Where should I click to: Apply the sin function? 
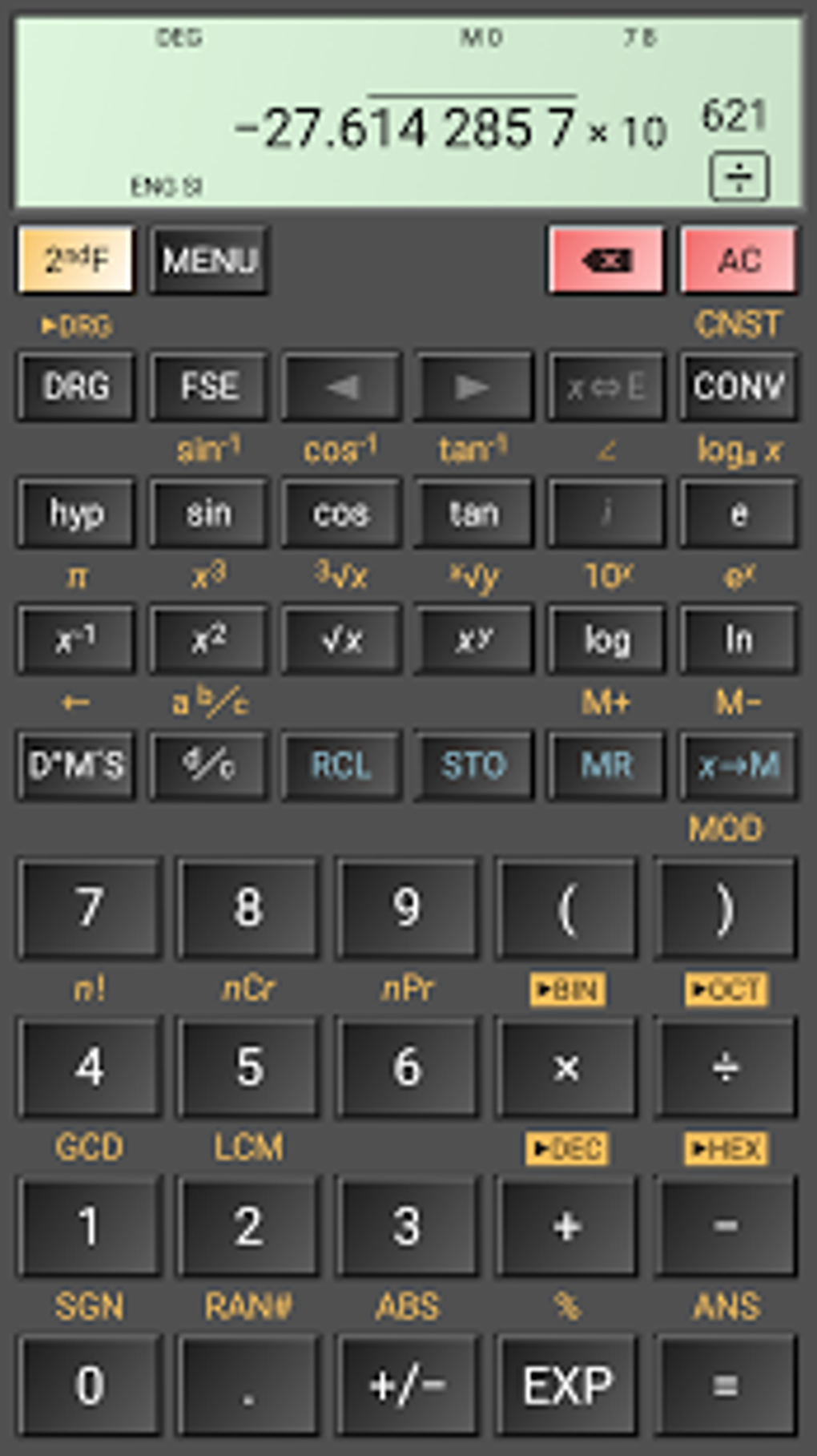pos(209,513)
